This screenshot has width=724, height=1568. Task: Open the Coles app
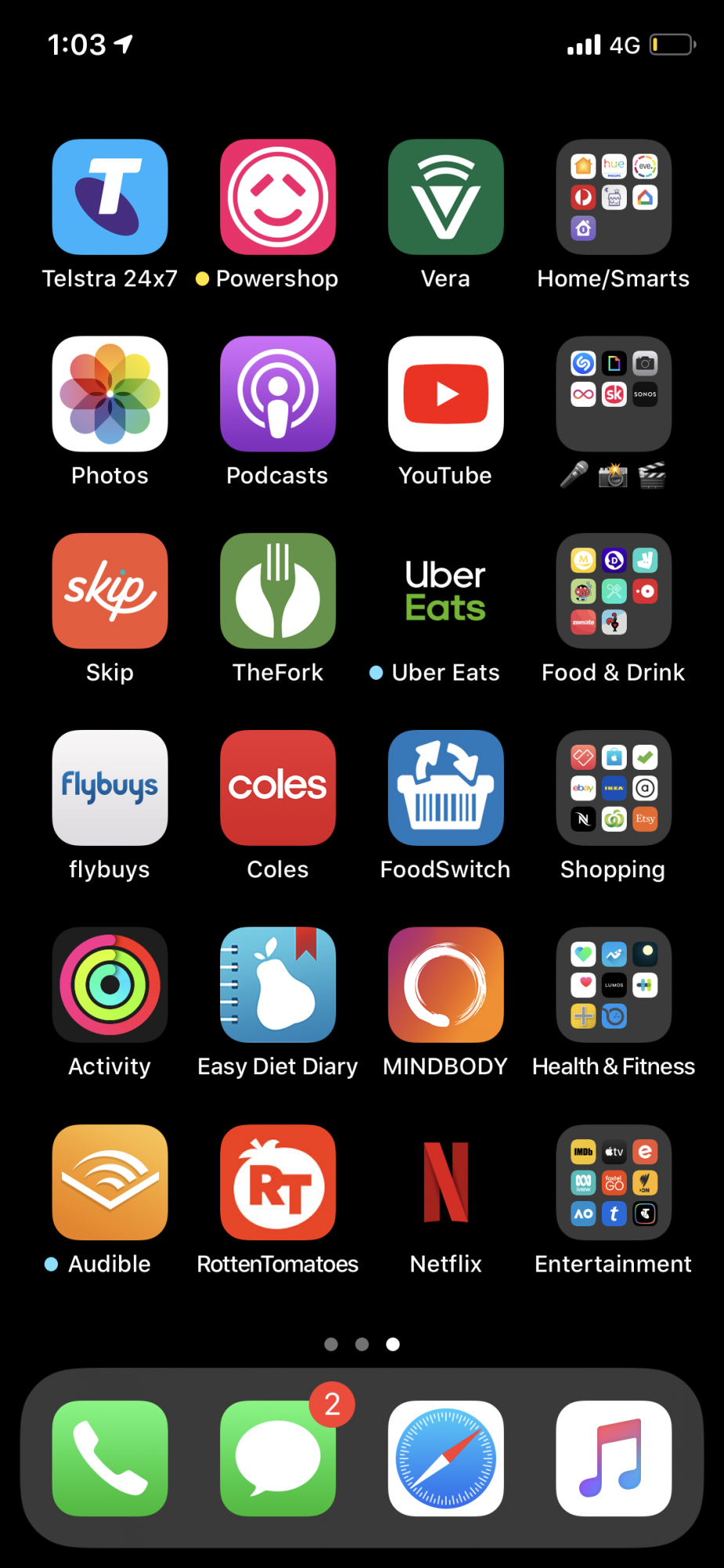(x=277, y=787)
